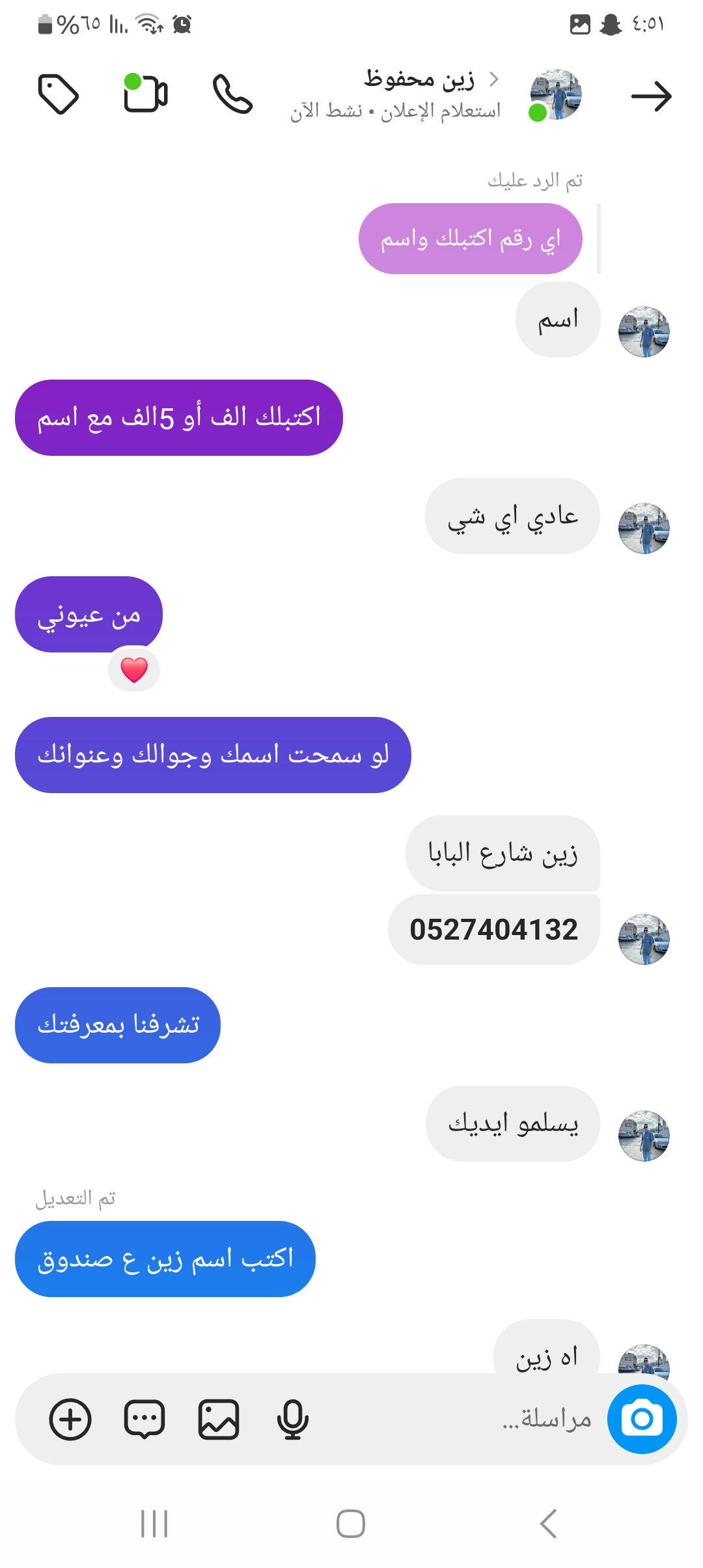Open sender avatar beside يسلمو ايديك
703x1568 pixels.
click(643, 1136)
